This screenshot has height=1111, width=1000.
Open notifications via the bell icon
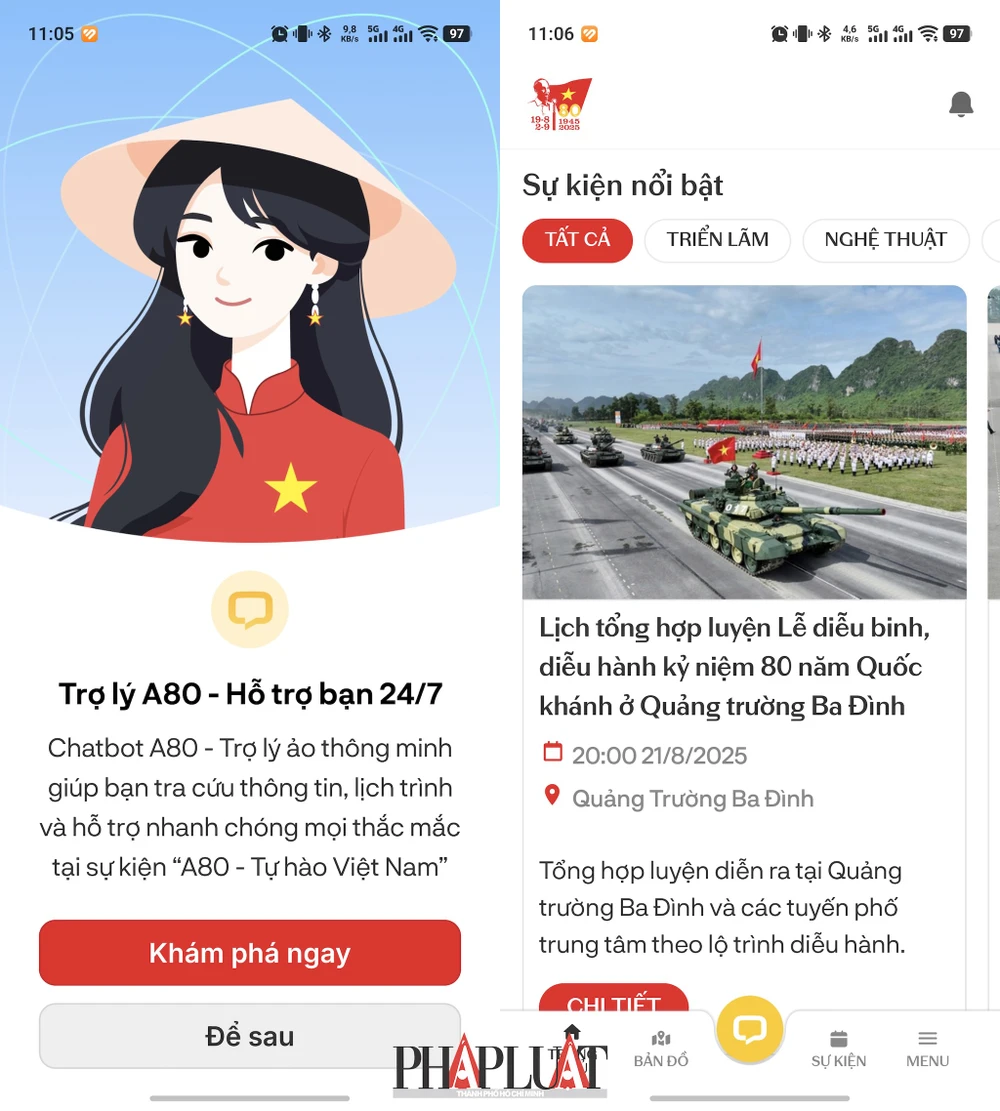(x=961, y=103)
